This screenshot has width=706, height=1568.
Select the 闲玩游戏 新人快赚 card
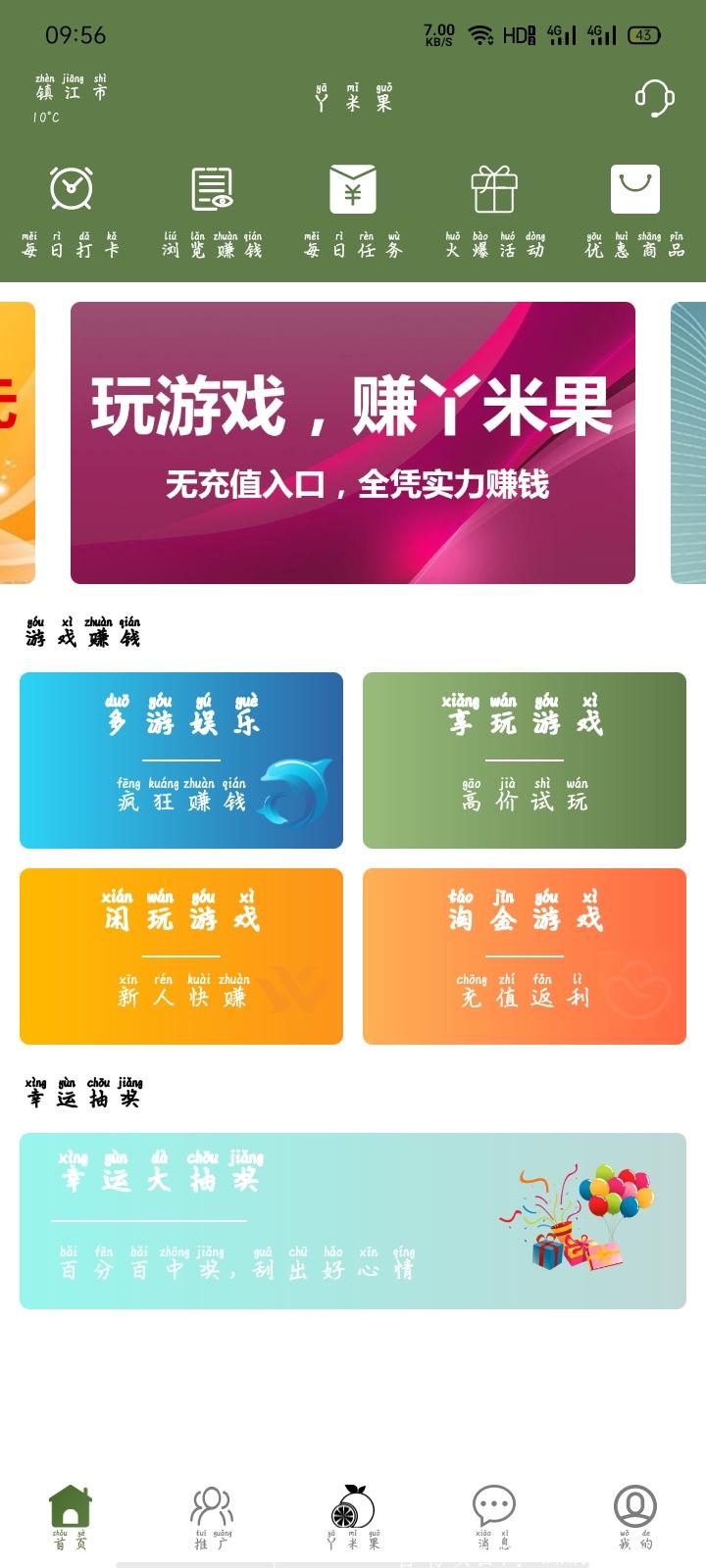pyautogui.click(x=180, y=954)
